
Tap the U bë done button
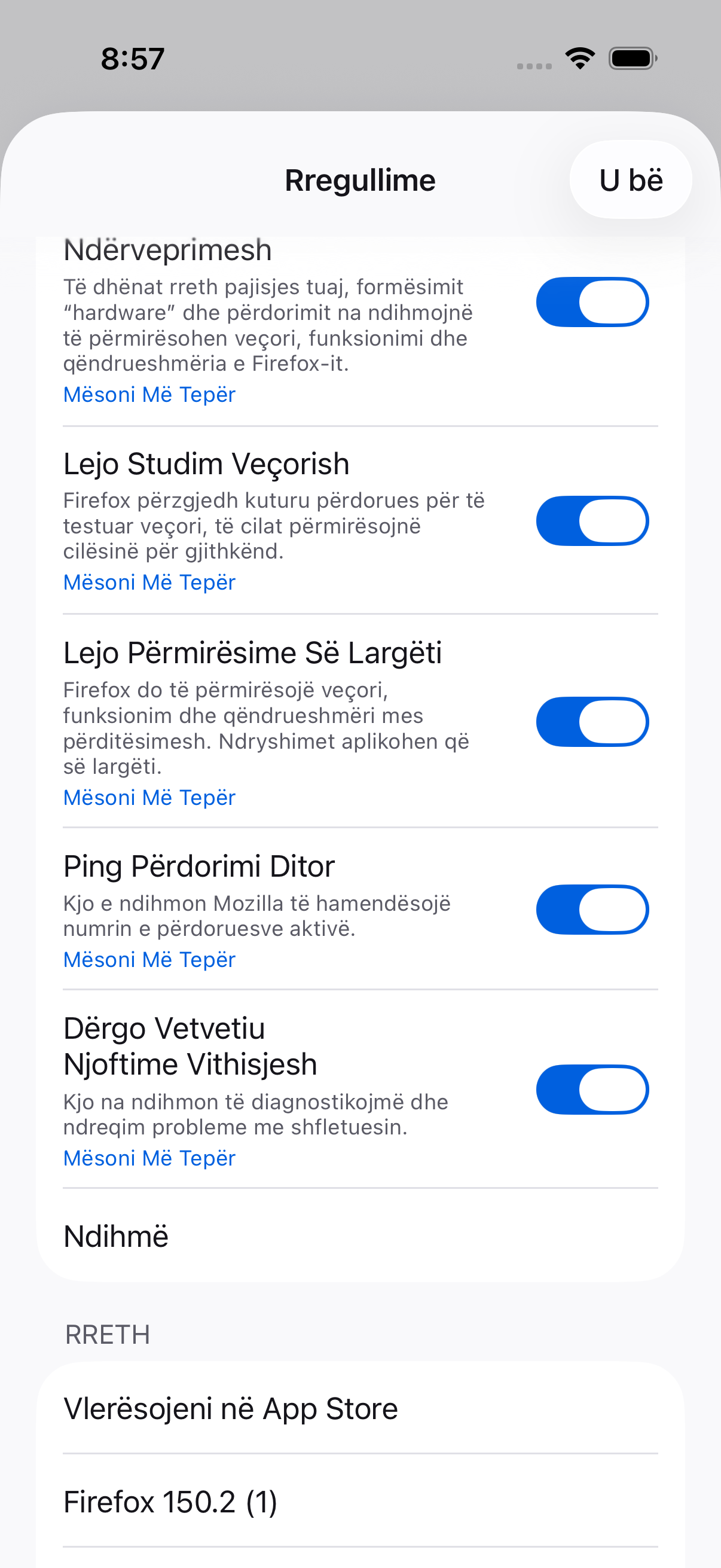coord(630,180)
